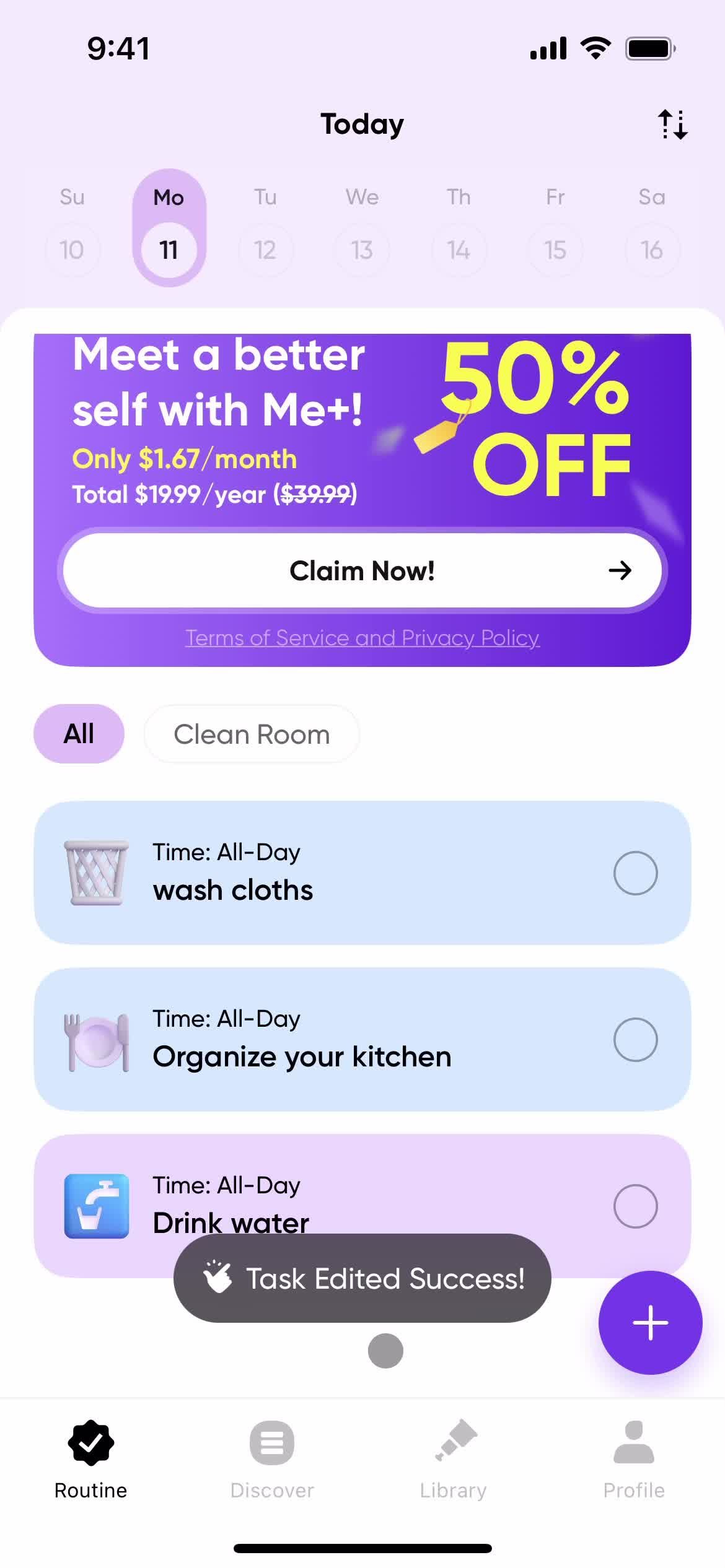Image resolution: width=725 pixels, height=1568 pixels.
Task: Open the Profile tab
Action: click(634, 1460)
